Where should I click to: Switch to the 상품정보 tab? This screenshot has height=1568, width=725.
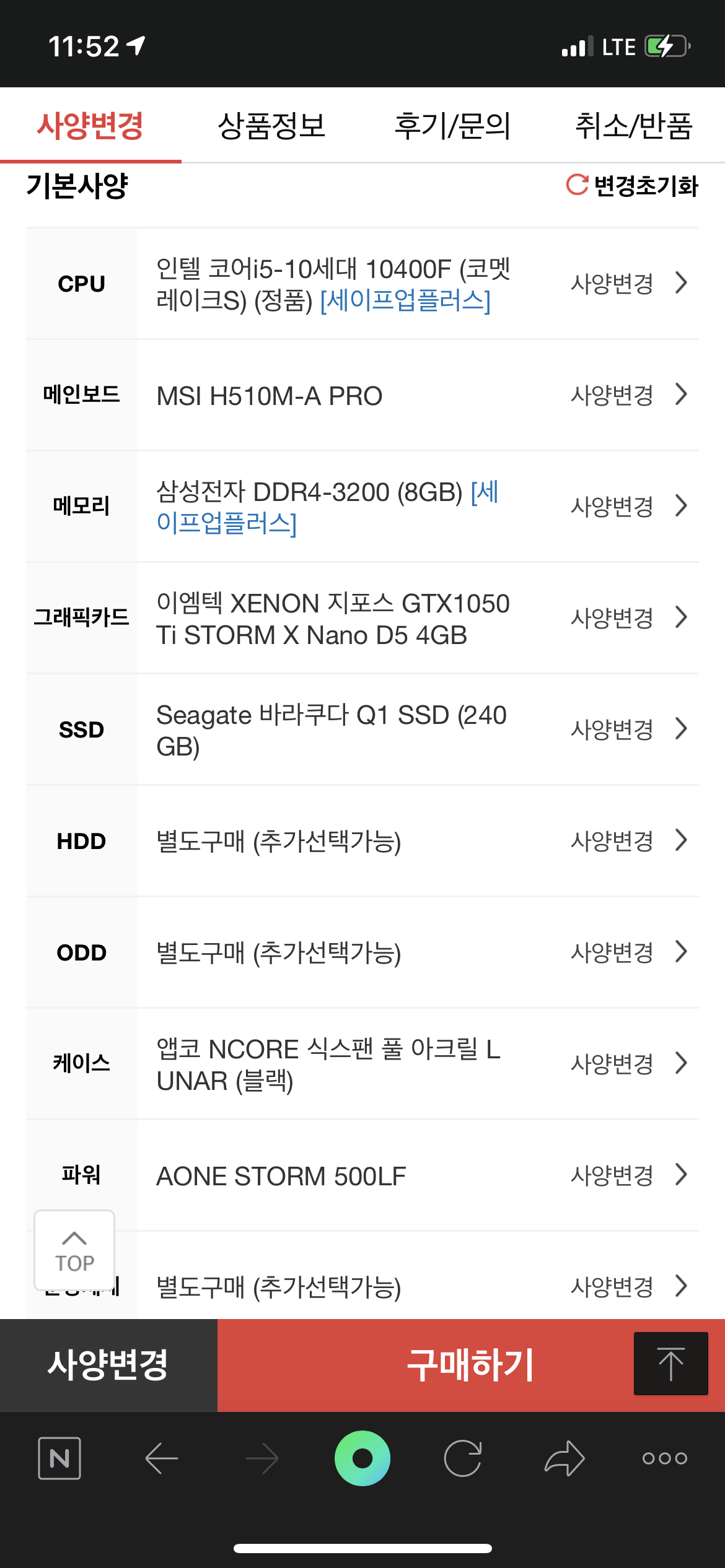[x=271, y=126]
